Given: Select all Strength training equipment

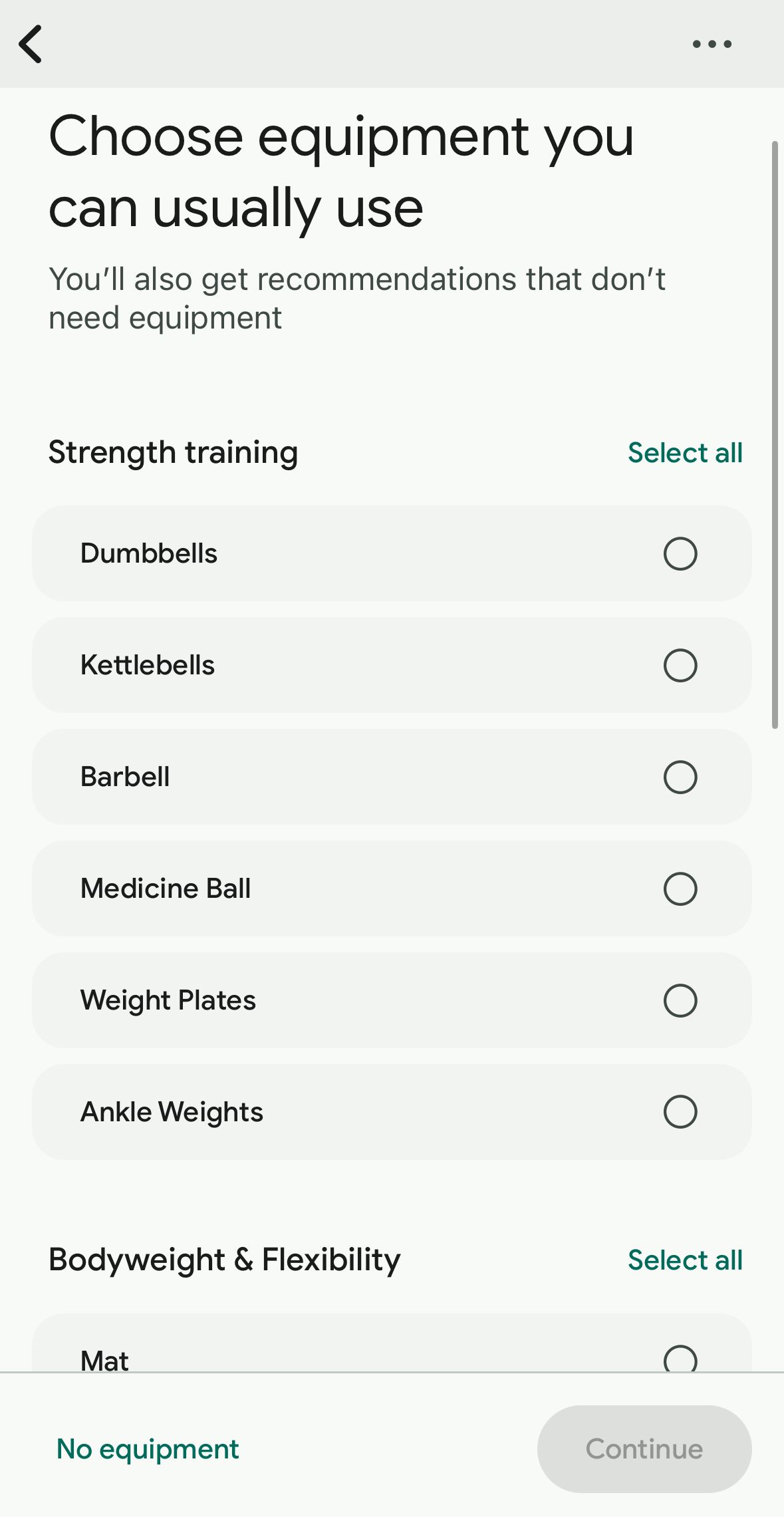Looking at the screenshot, I should pyautogui.click(x=685, y=453).
